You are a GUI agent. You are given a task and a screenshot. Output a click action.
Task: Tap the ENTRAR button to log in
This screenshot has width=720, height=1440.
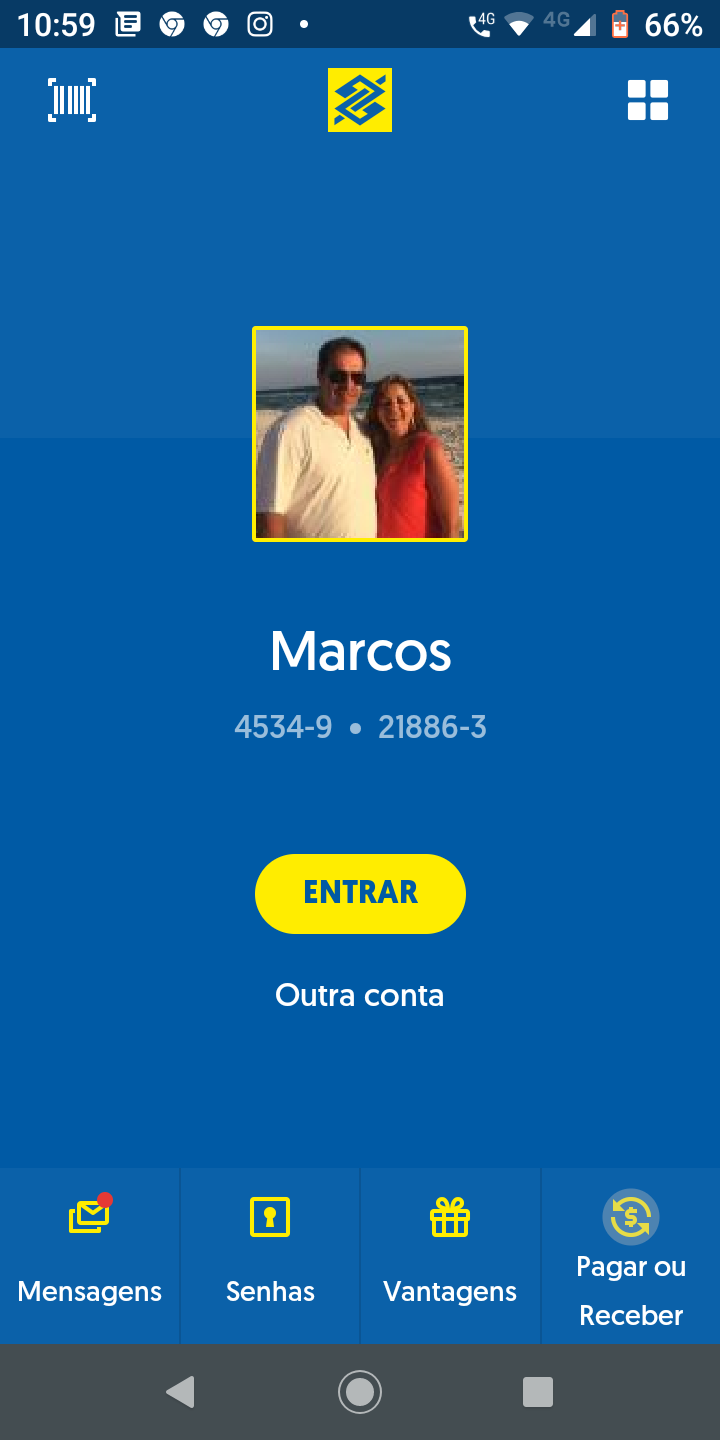(x=360, y=893)
